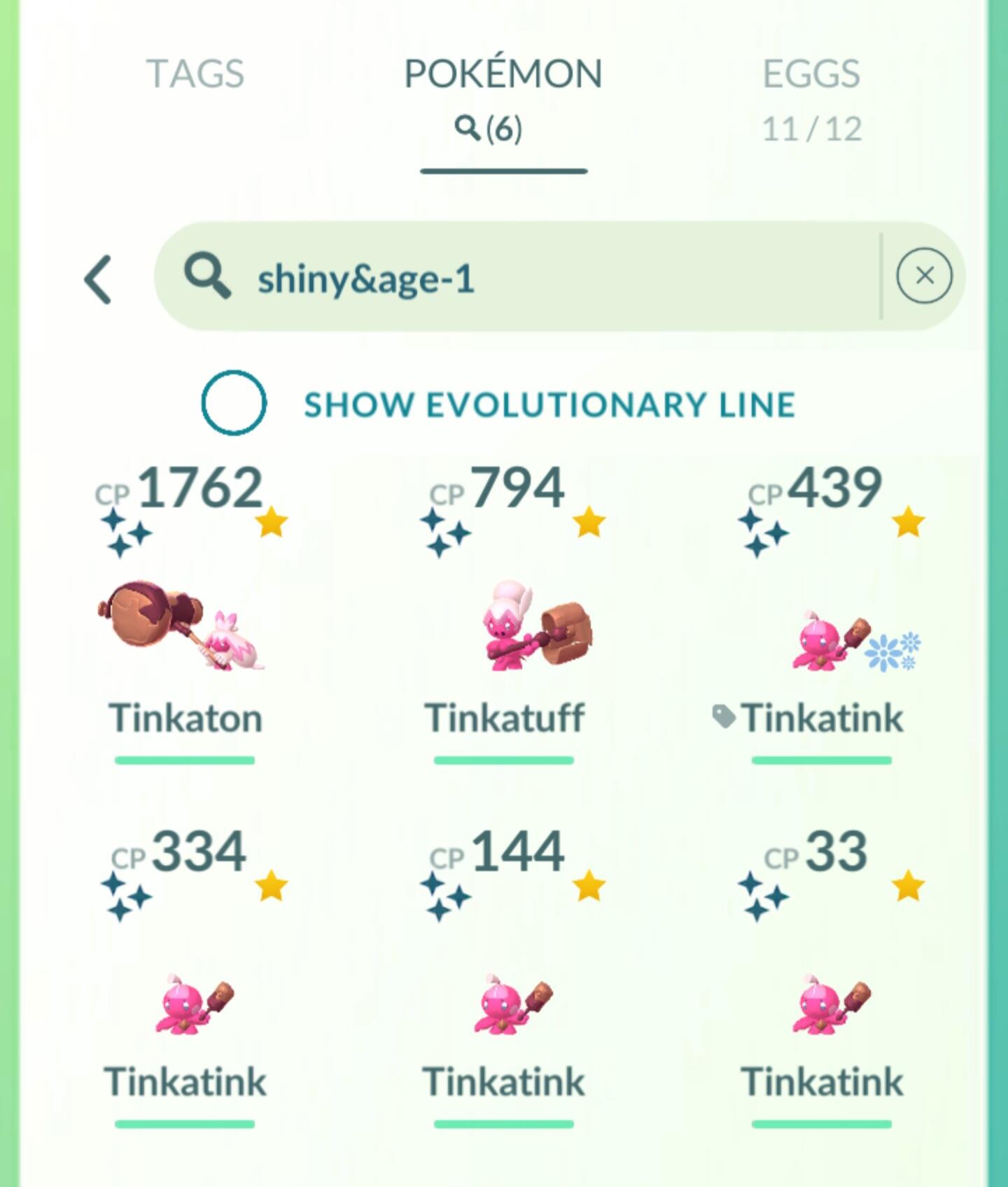
Task: Go back with the left arrow
Action: click(x=99, y=279)
